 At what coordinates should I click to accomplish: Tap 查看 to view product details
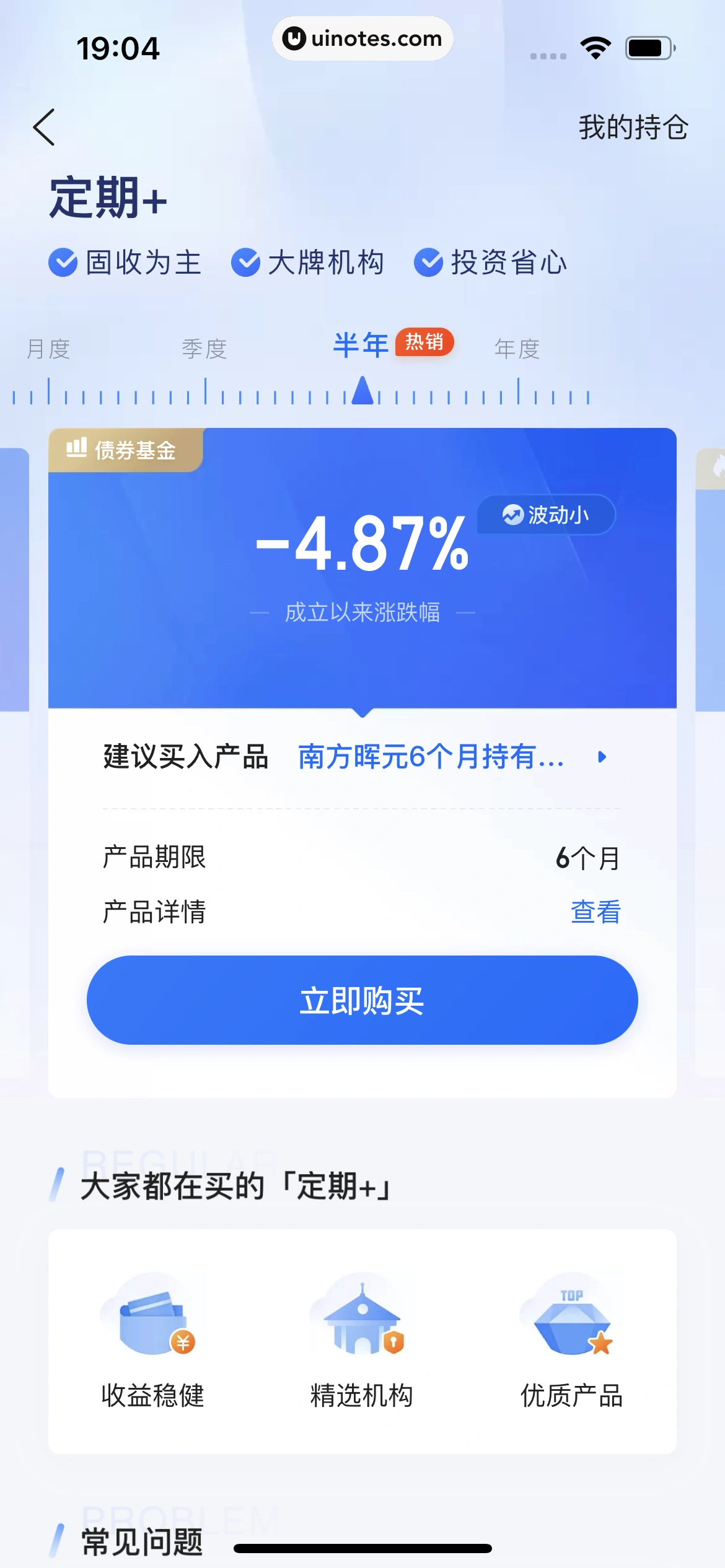595,912
